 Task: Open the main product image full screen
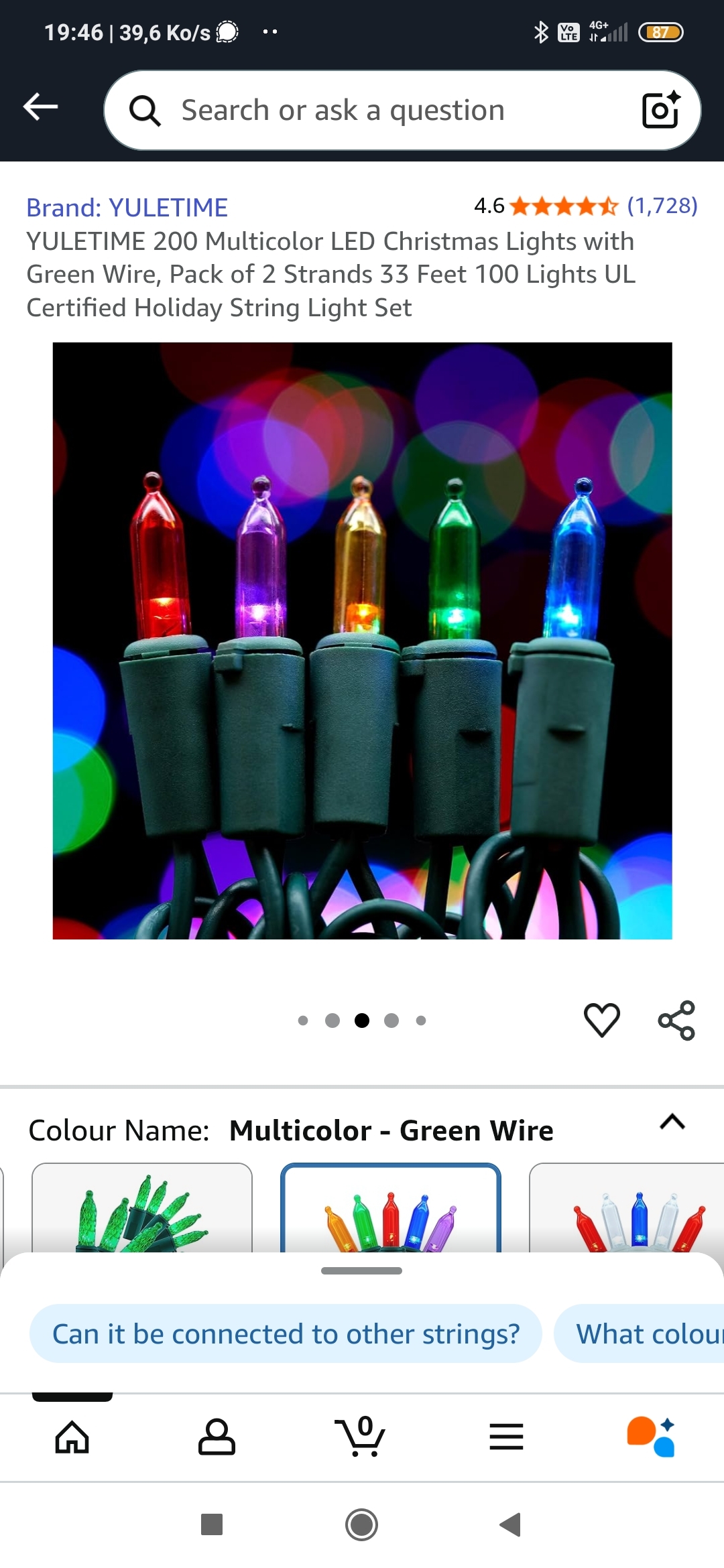click(362, 641)
